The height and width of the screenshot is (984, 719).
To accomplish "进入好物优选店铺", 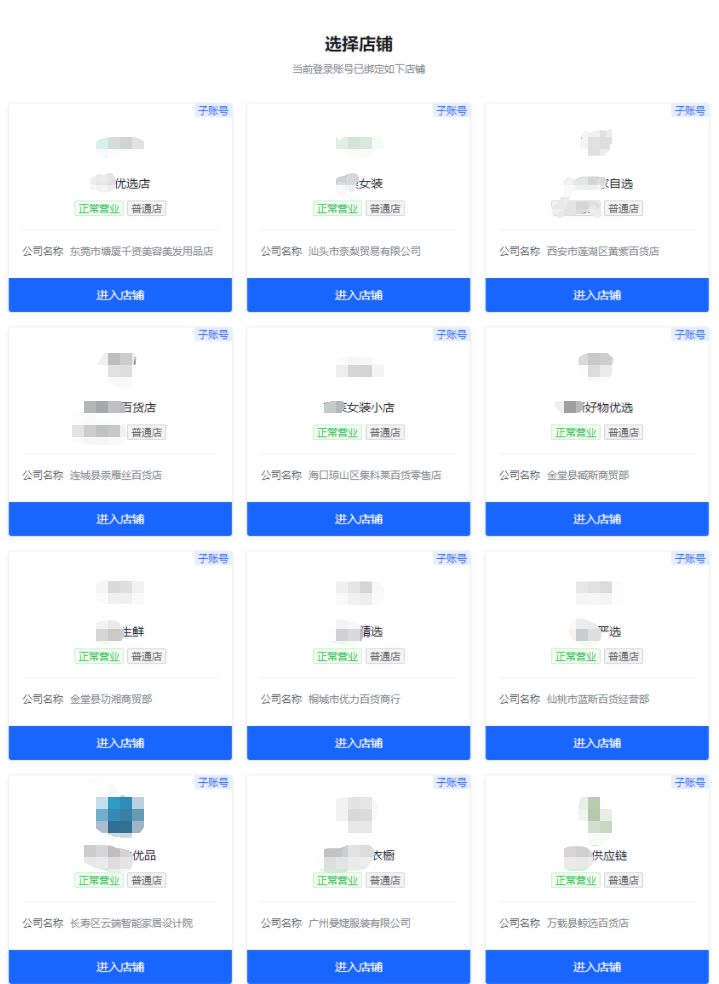I will [597, 519].
